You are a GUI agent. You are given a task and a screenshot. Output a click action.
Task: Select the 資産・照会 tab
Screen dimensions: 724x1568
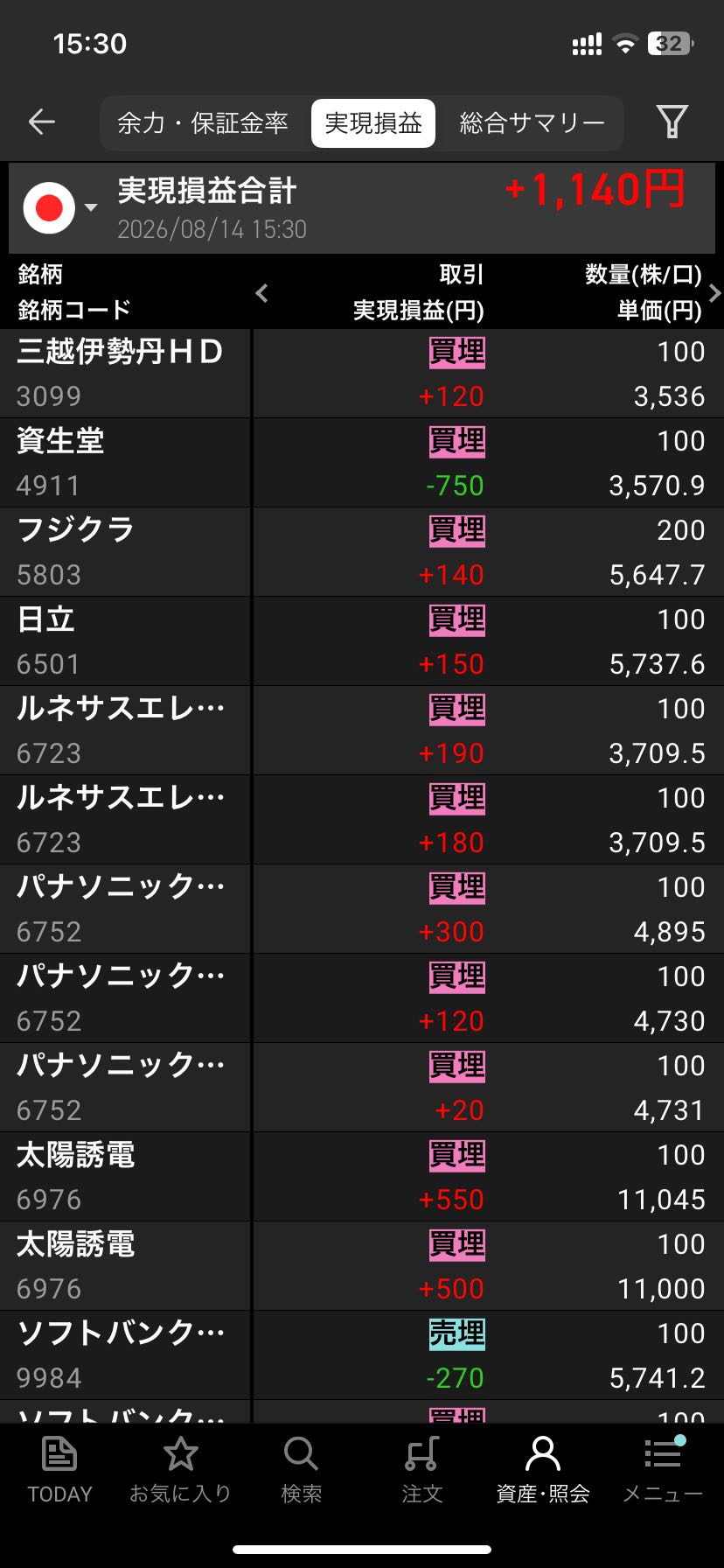tap(542, 1470)
